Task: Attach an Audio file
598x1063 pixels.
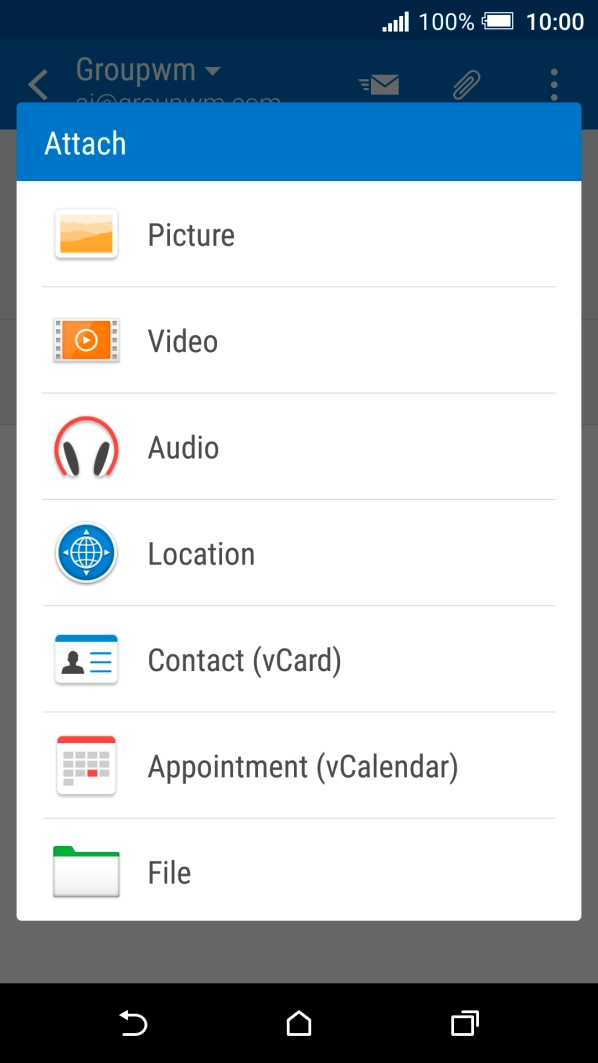Action: 298,447
